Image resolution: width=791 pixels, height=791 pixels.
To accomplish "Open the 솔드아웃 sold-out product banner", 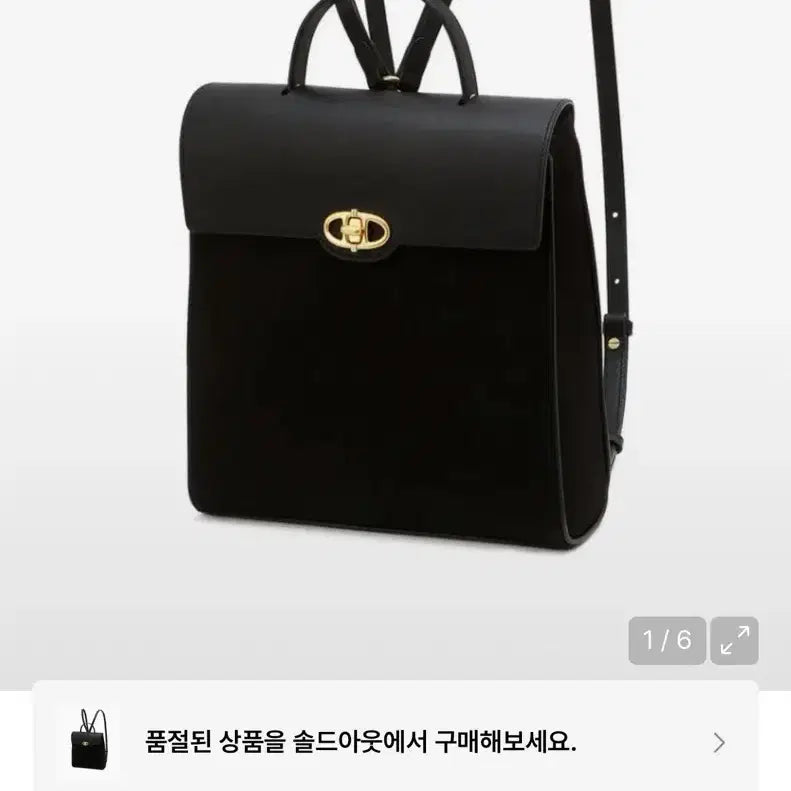I will [395, 742].
